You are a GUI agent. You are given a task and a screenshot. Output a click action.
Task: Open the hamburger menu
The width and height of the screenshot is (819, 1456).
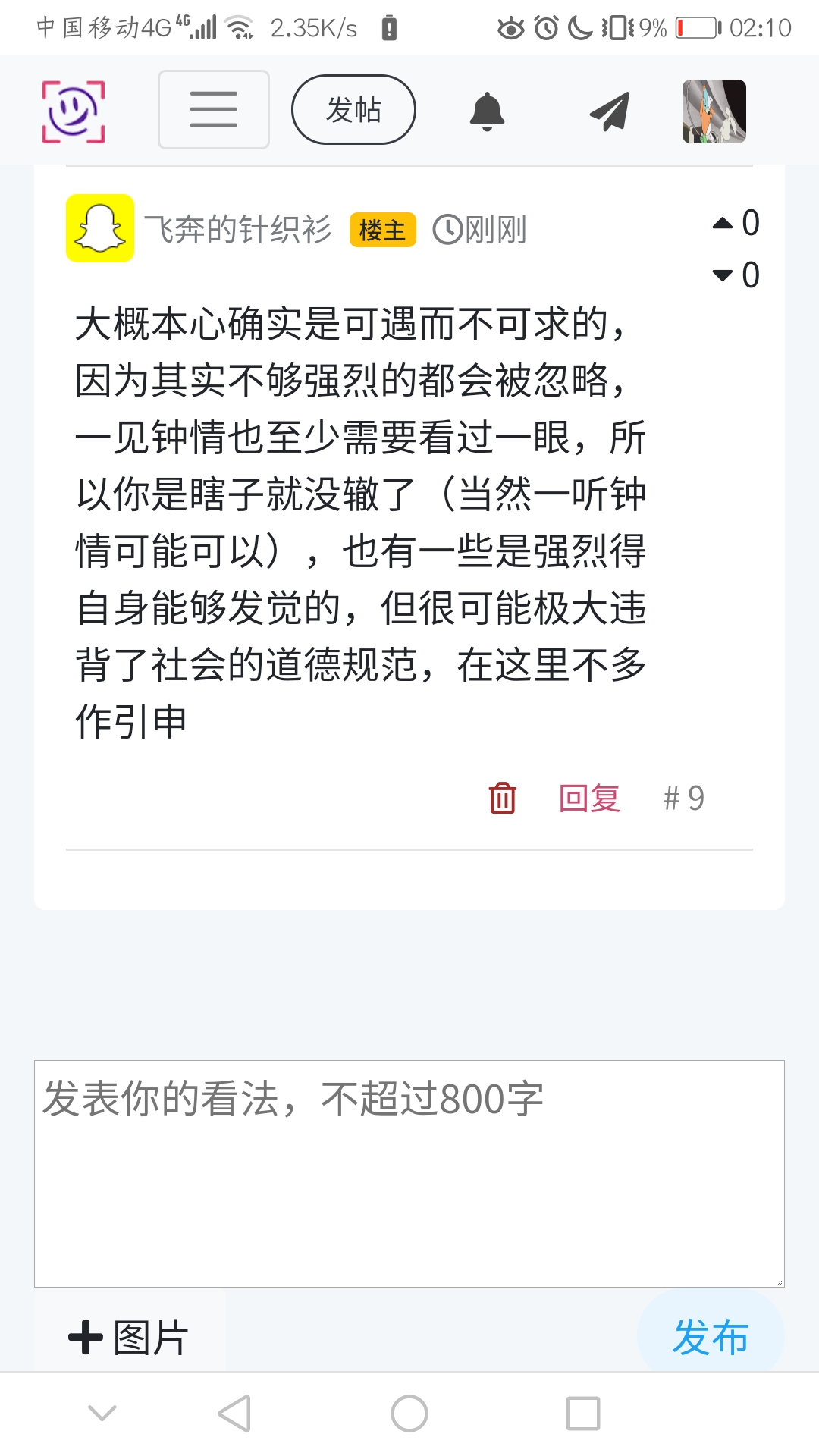(213, 110)
